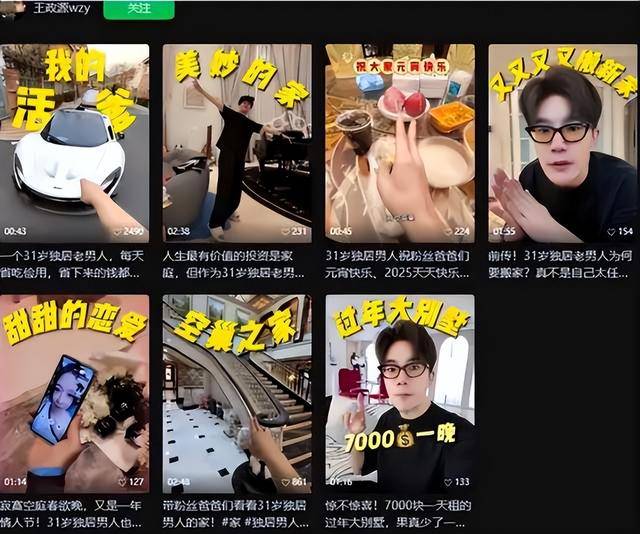This screenshot has width=640, height=534.
Task: Play the 空巢之家 staircase video
Action: point(237,392)
